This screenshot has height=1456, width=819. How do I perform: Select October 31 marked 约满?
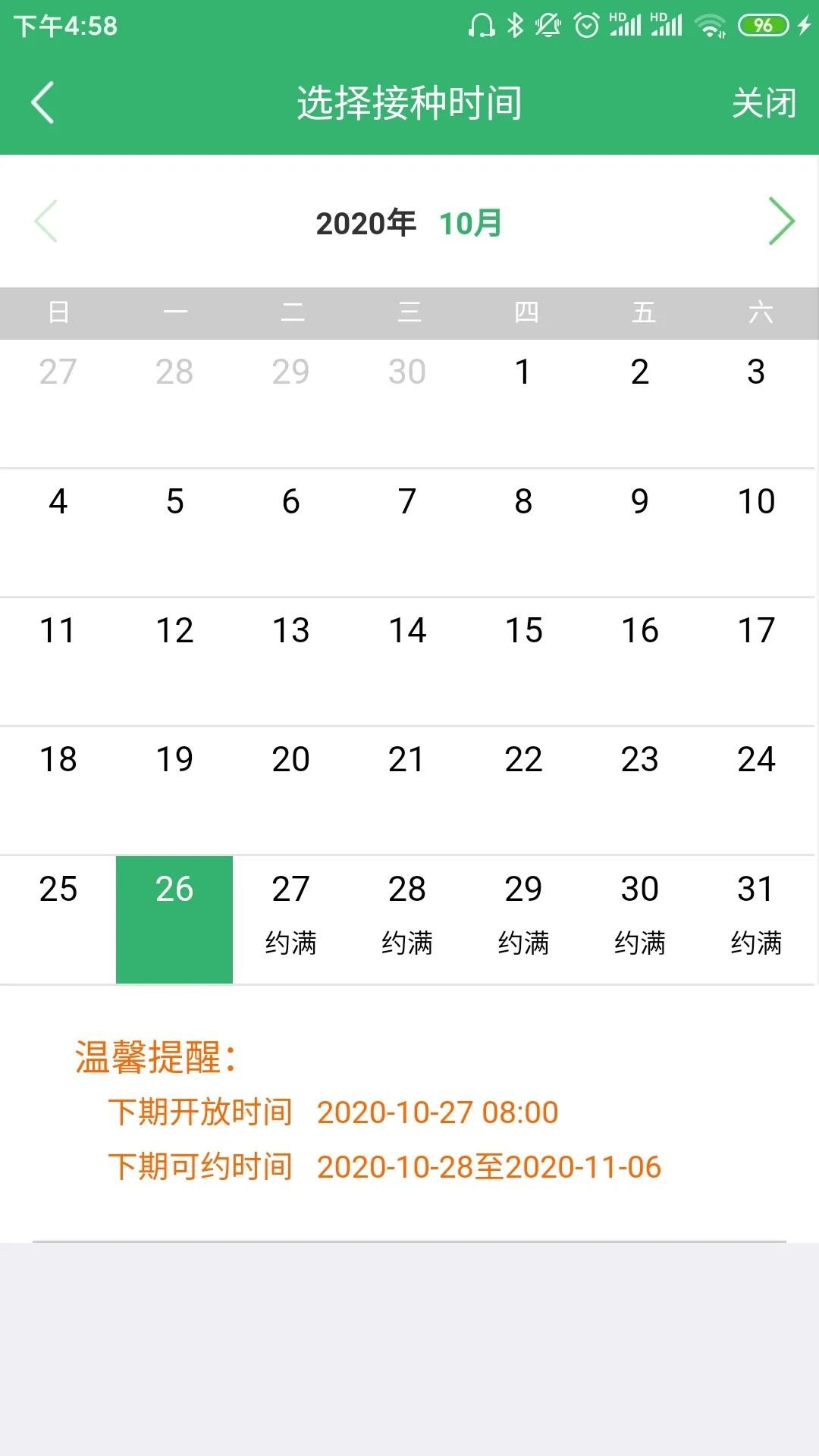(x=755, y=919)
